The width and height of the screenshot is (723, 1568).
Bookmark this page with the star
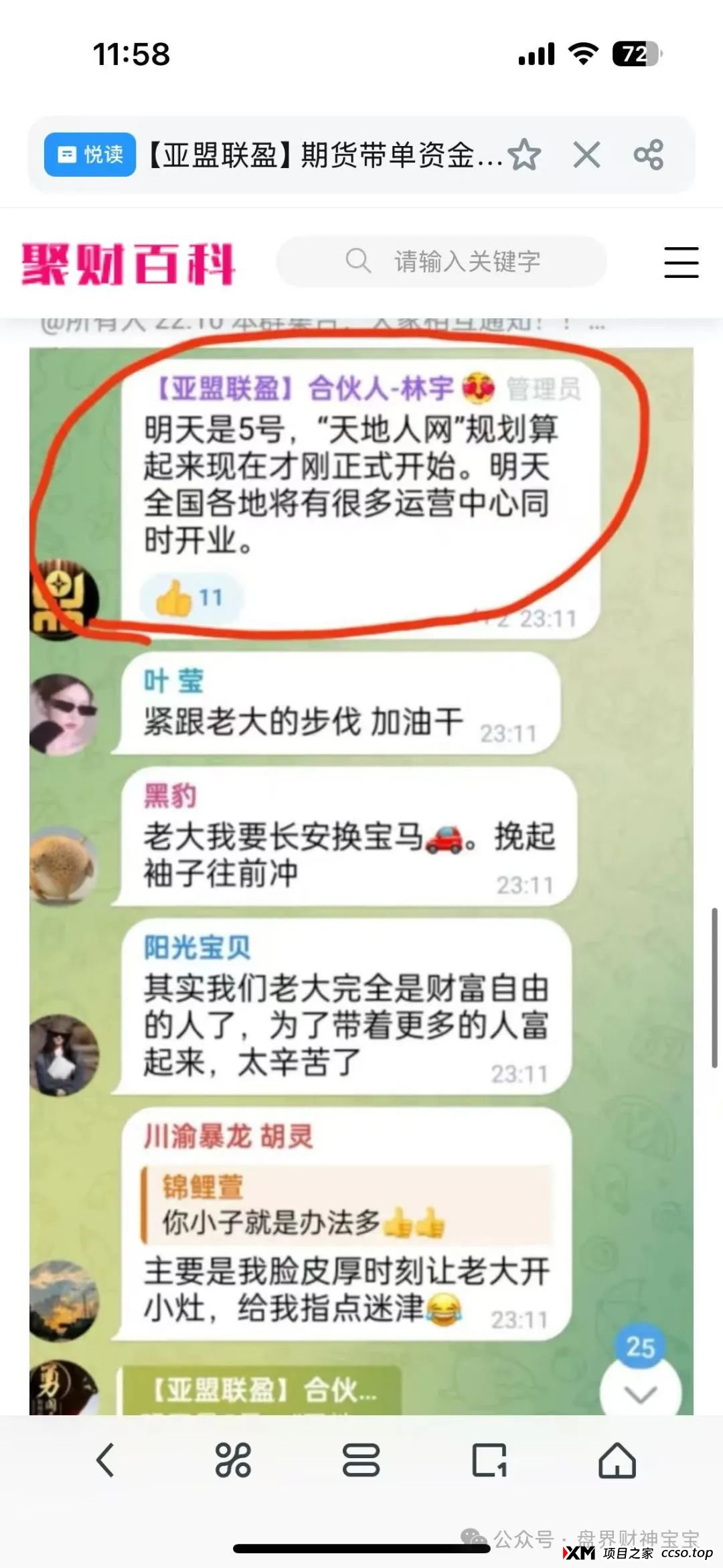tap(524, 155)
